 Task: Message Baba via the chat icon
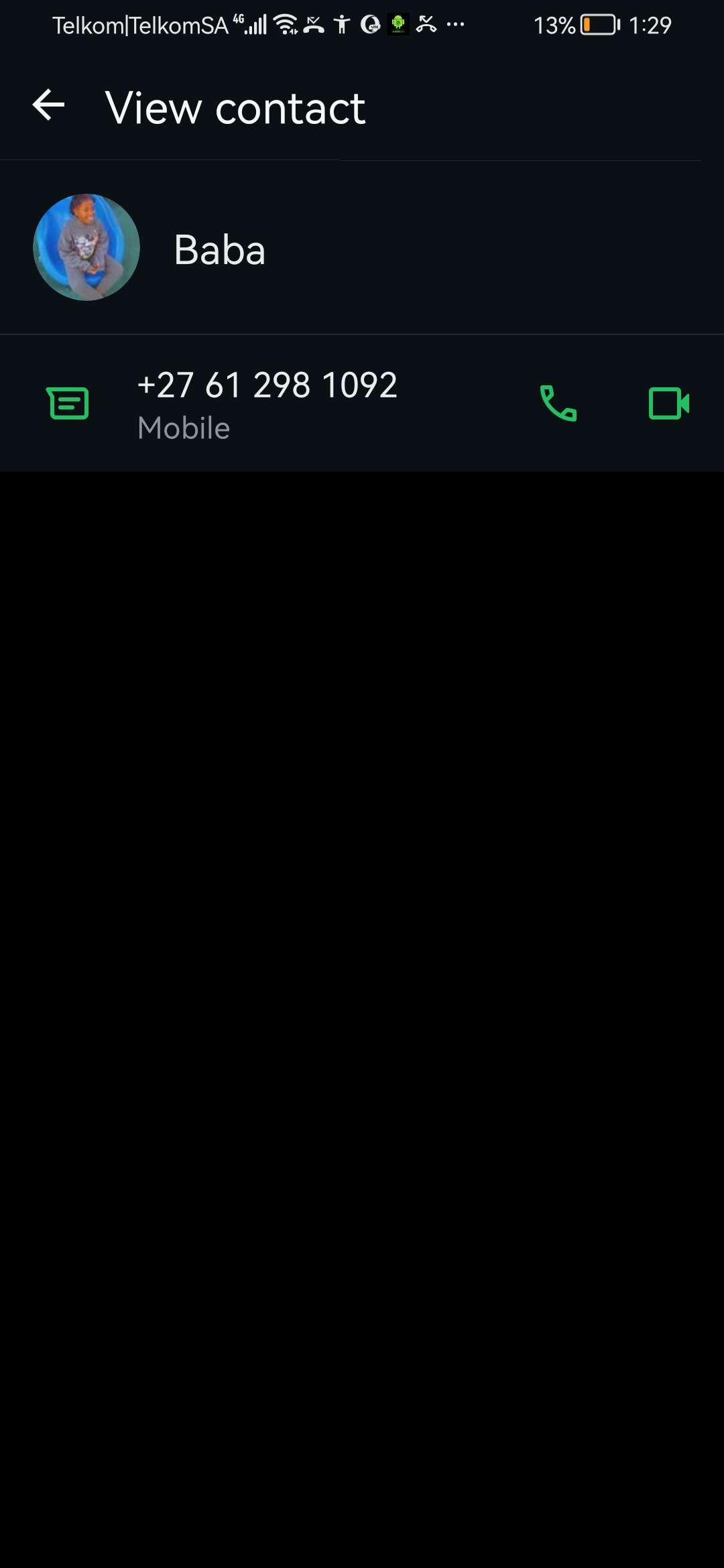coord(68,403)
